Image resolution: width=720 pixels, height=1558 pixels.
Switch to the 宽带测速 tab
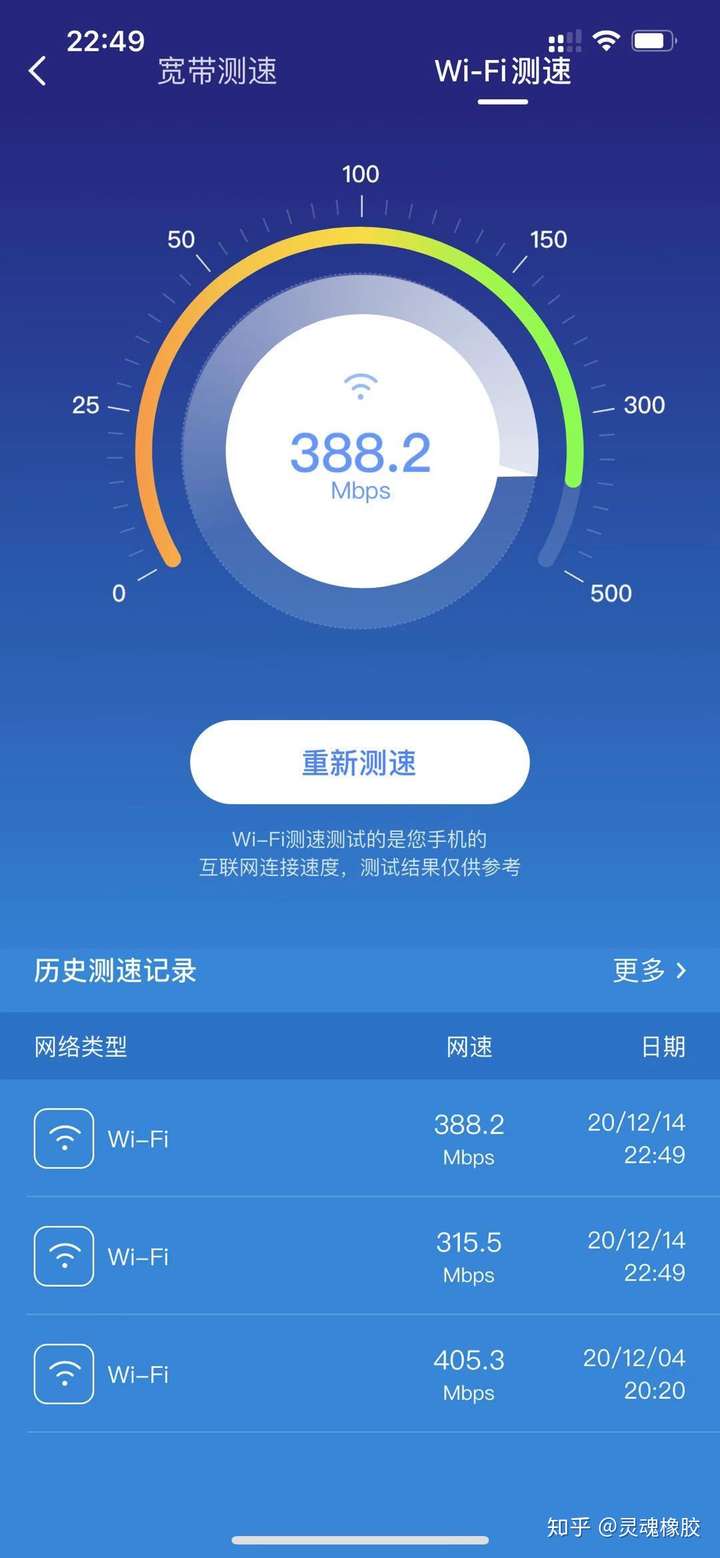216,72
